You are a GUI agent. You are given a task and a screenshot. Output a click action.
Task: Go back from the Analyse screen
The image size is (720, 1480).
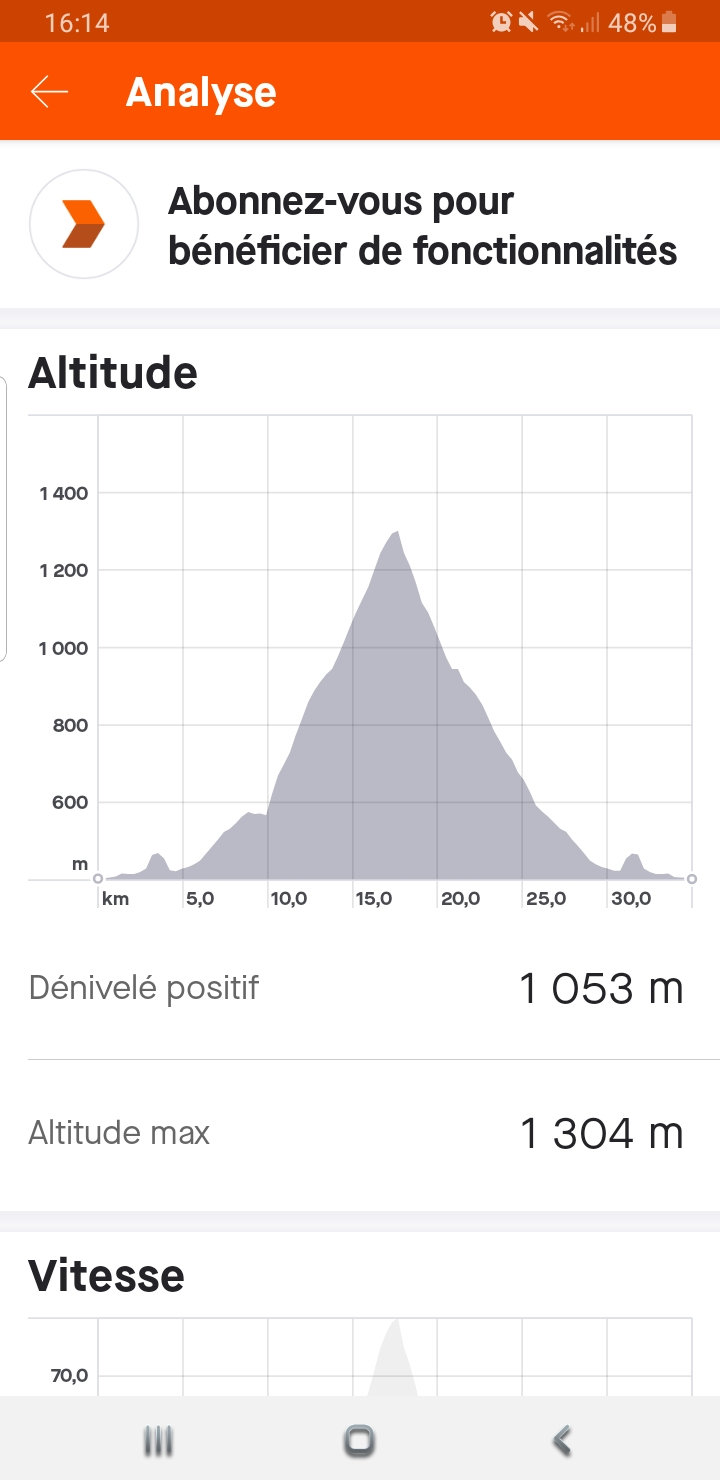[49, 92]
